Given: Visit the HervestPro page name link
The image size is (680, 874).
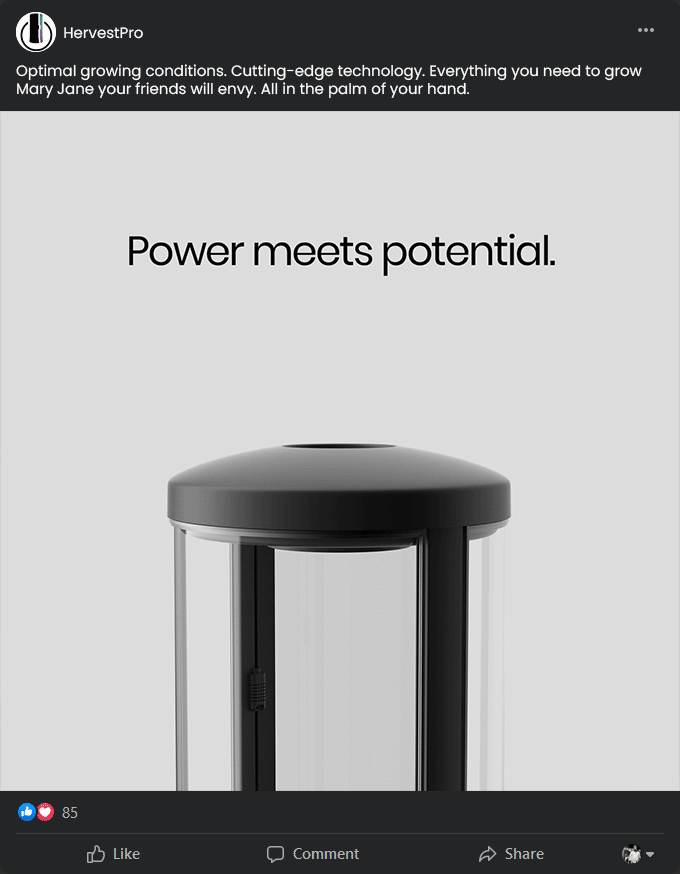Looking at the screenshot, I should [103, 33].
